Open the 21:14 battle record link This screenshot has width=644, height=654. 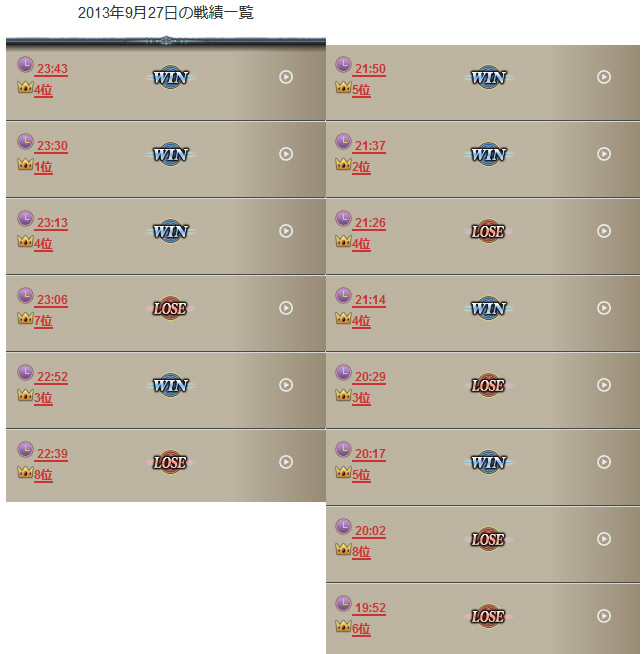point(369,300)
